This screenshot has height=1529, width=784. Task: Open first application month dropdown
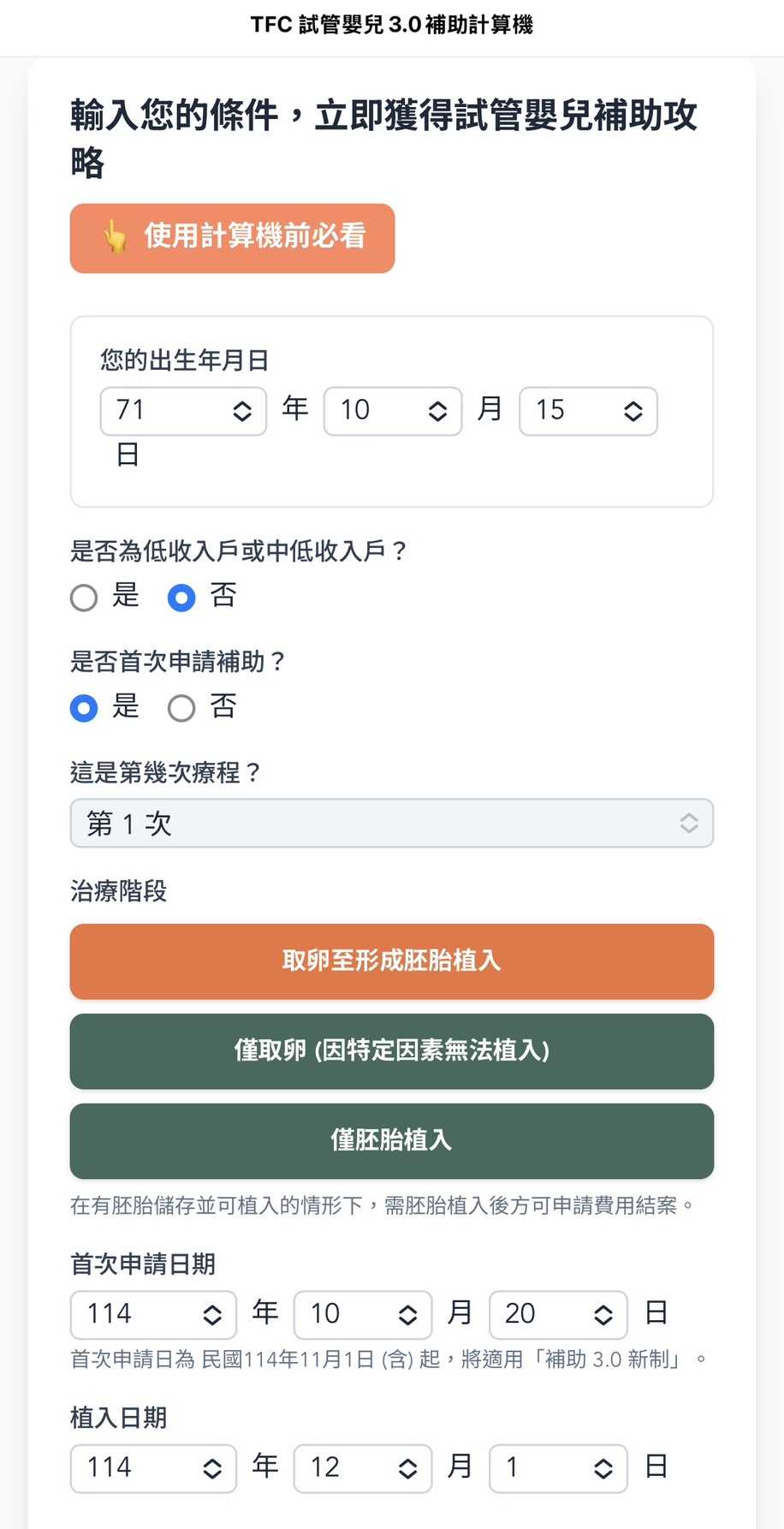[362, 1314]
